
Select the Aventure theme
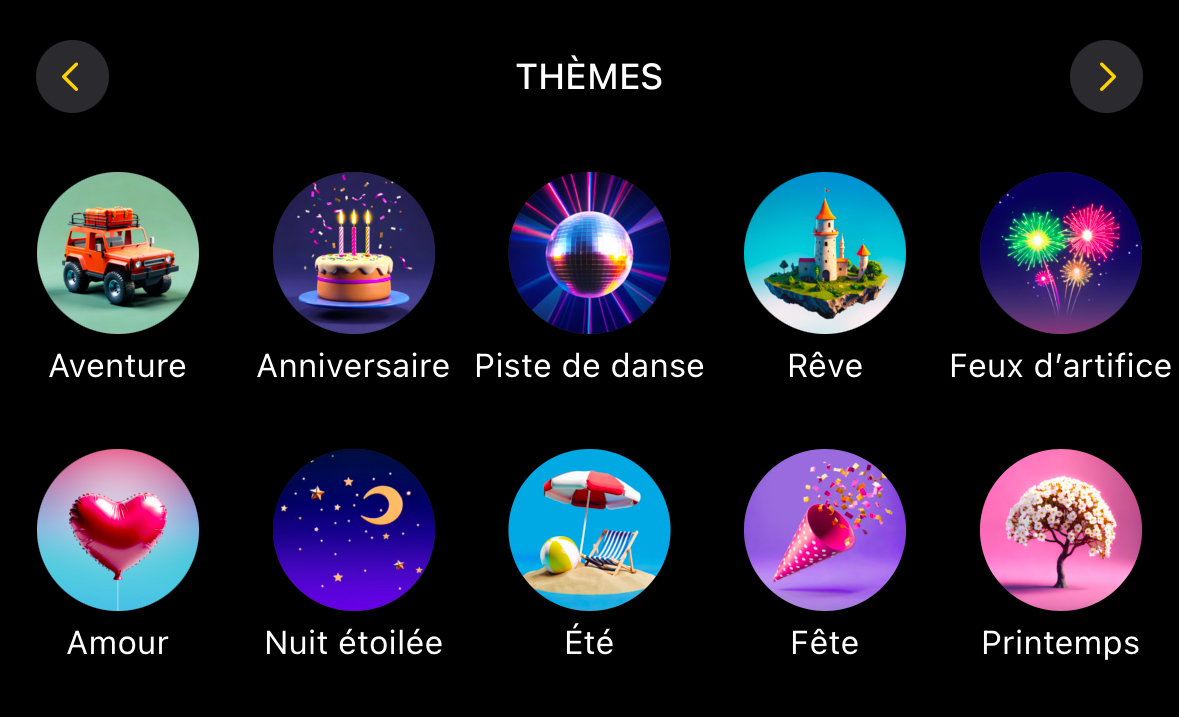(x=118, y=253)
